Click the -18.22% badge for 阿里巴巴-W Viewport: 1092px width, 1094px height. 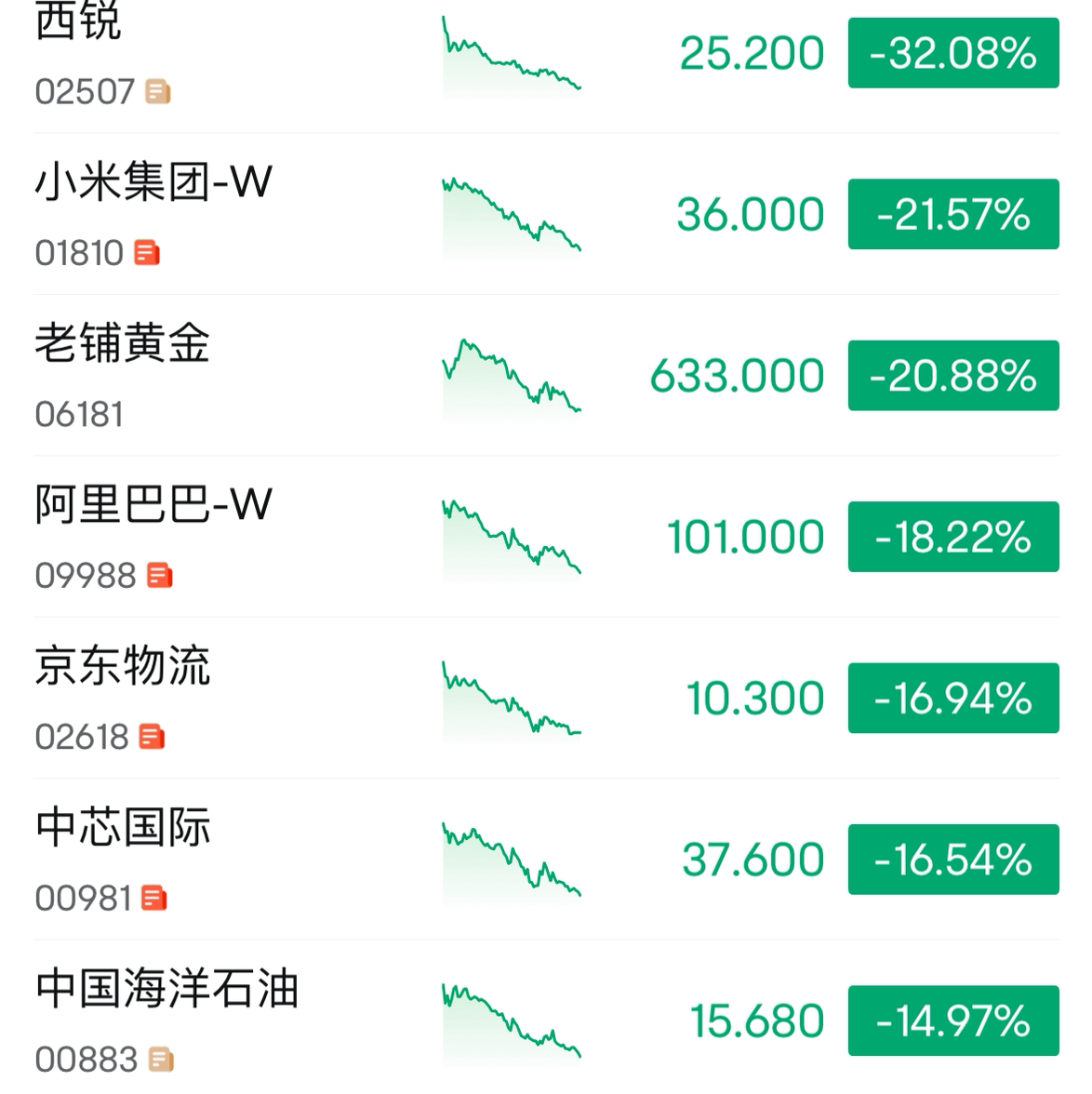(x=952, y=536)
